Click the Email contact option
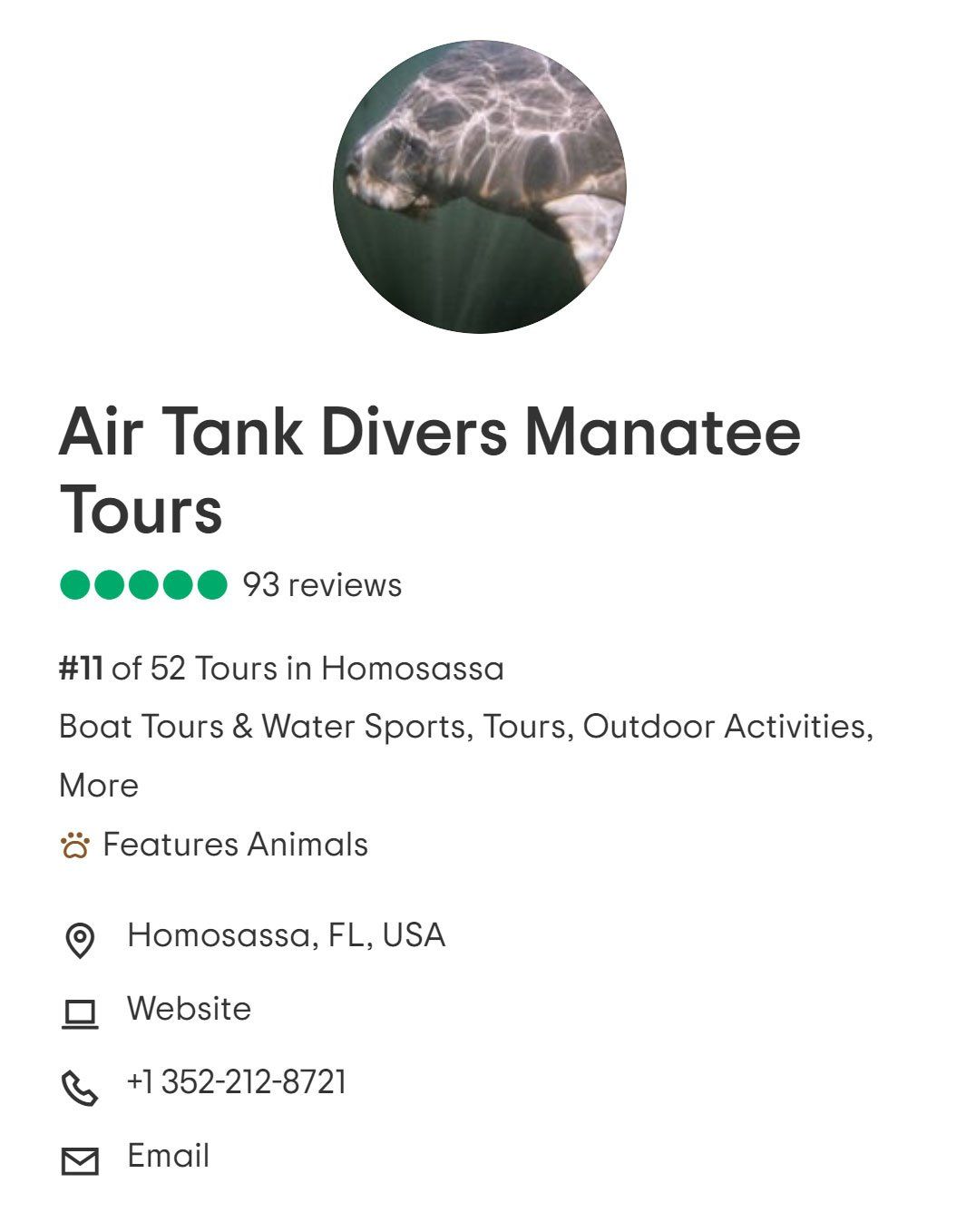The width and height of the screenshot is (956, 1232). (167, 1157)
